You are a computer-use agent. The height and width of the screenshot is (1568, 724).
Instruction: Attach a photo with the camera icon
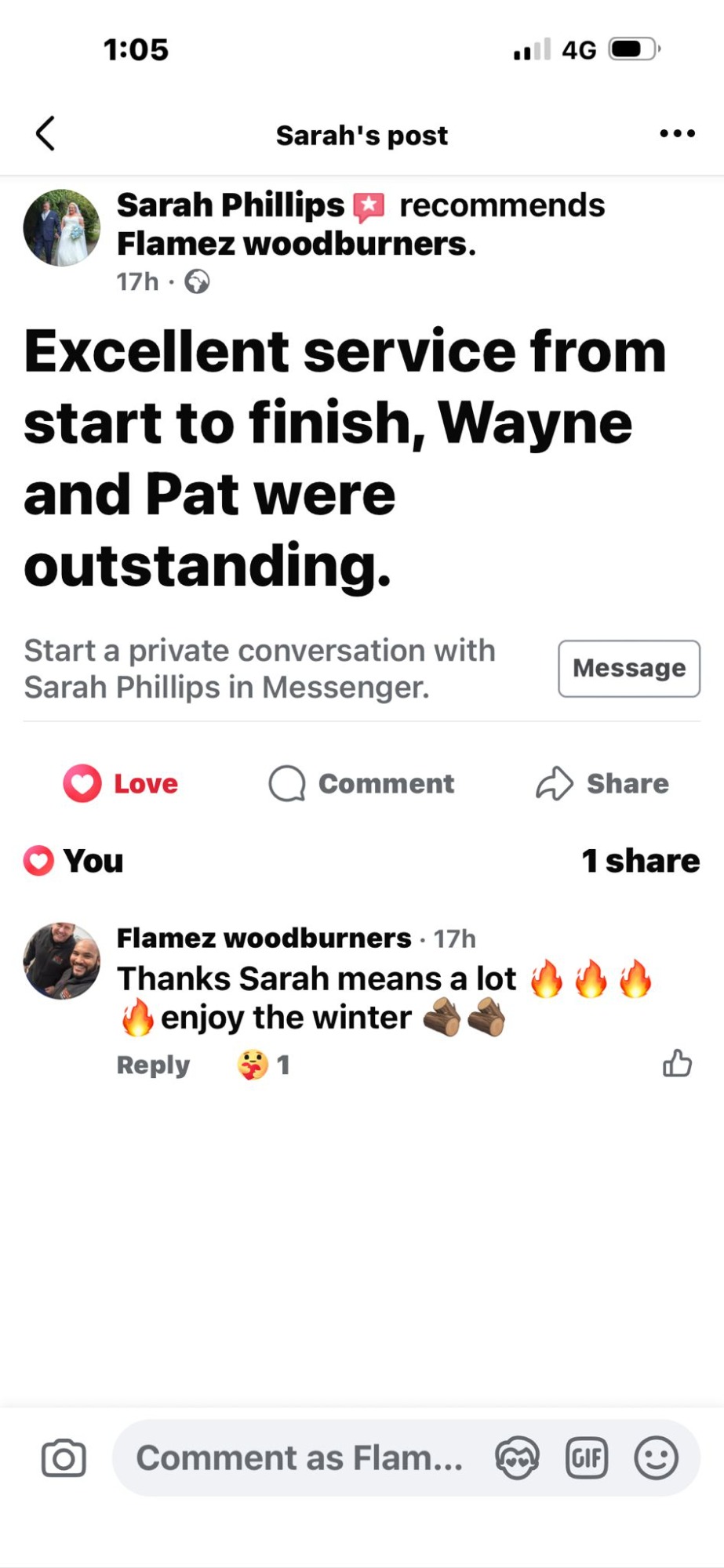coord(64,1458)
